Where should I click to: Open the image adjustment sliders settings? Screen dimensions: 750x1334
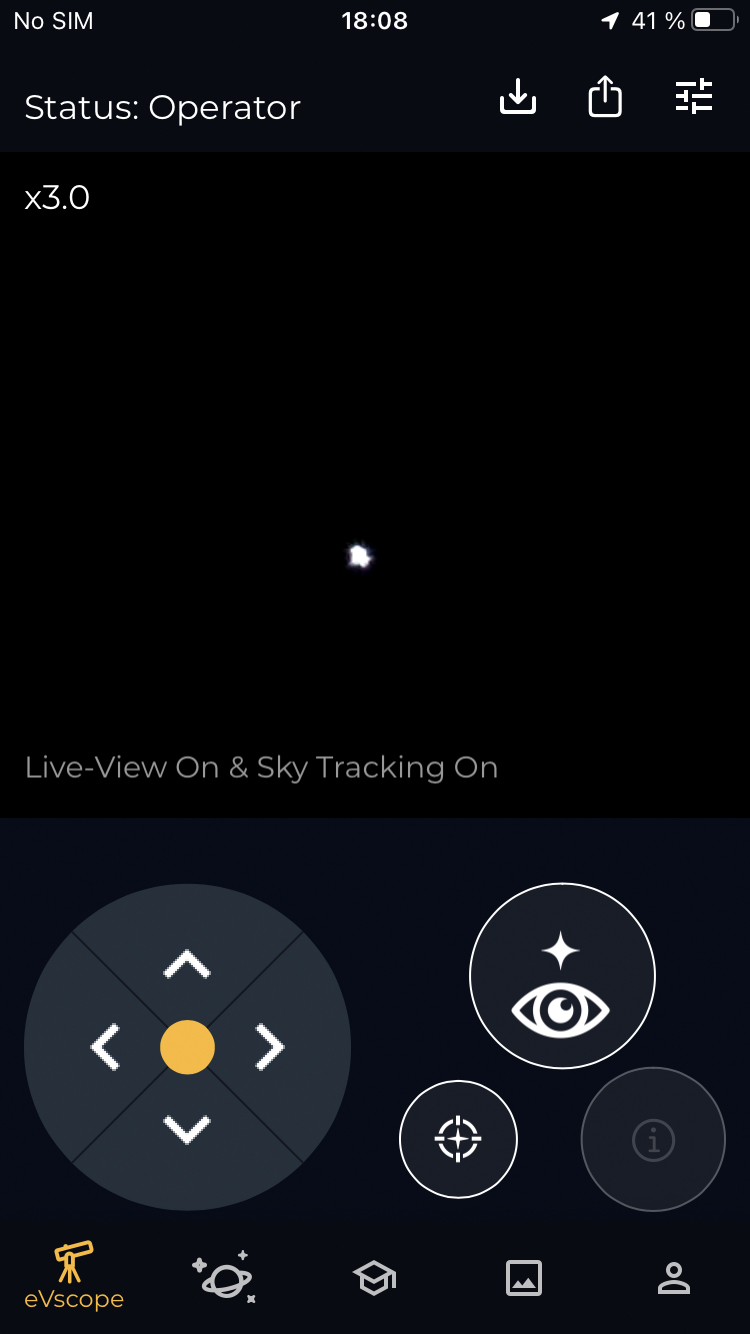point(694,97)
